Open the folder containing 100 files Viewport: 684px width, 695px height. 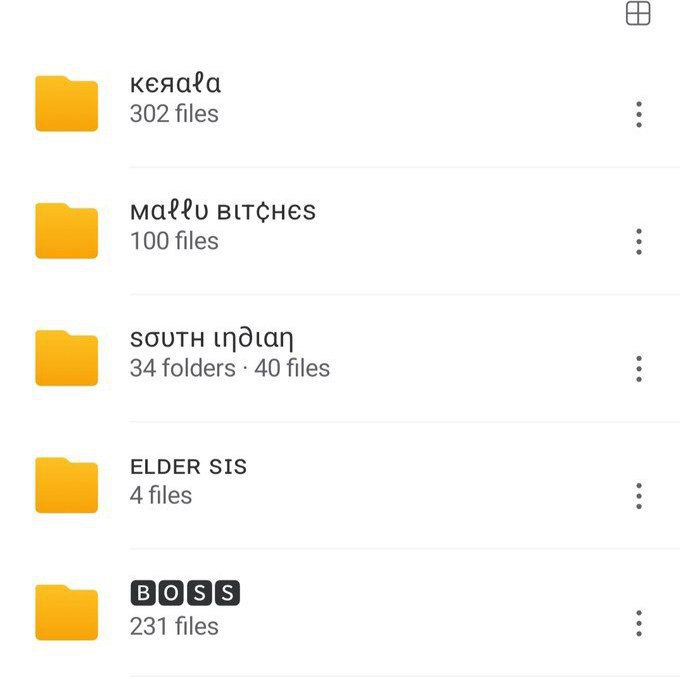222,226
